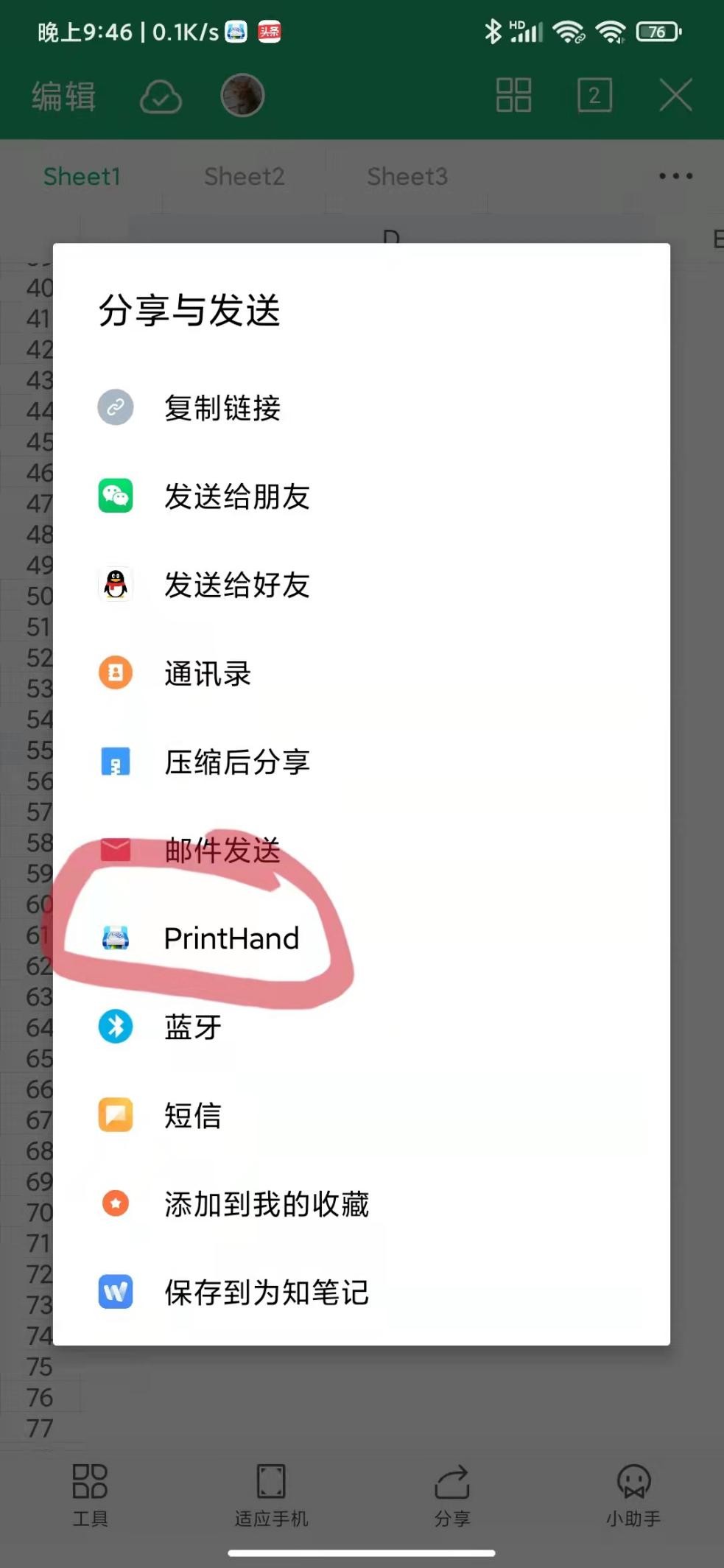Tap the Bluetooth sharing icon
This screenshot has width=724, height=1568.
tap(115, 1027)
